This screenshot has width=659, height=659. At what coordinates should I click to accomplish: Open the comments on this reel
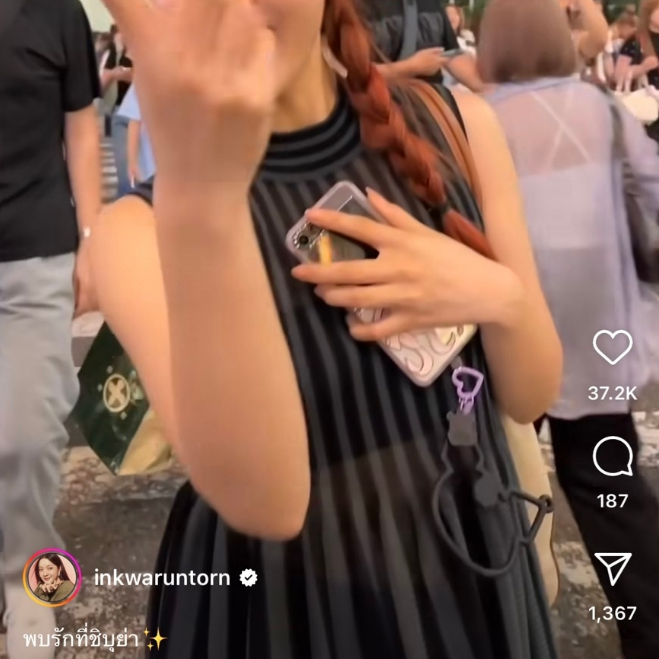pyautogui.click(x=613, y=456)
